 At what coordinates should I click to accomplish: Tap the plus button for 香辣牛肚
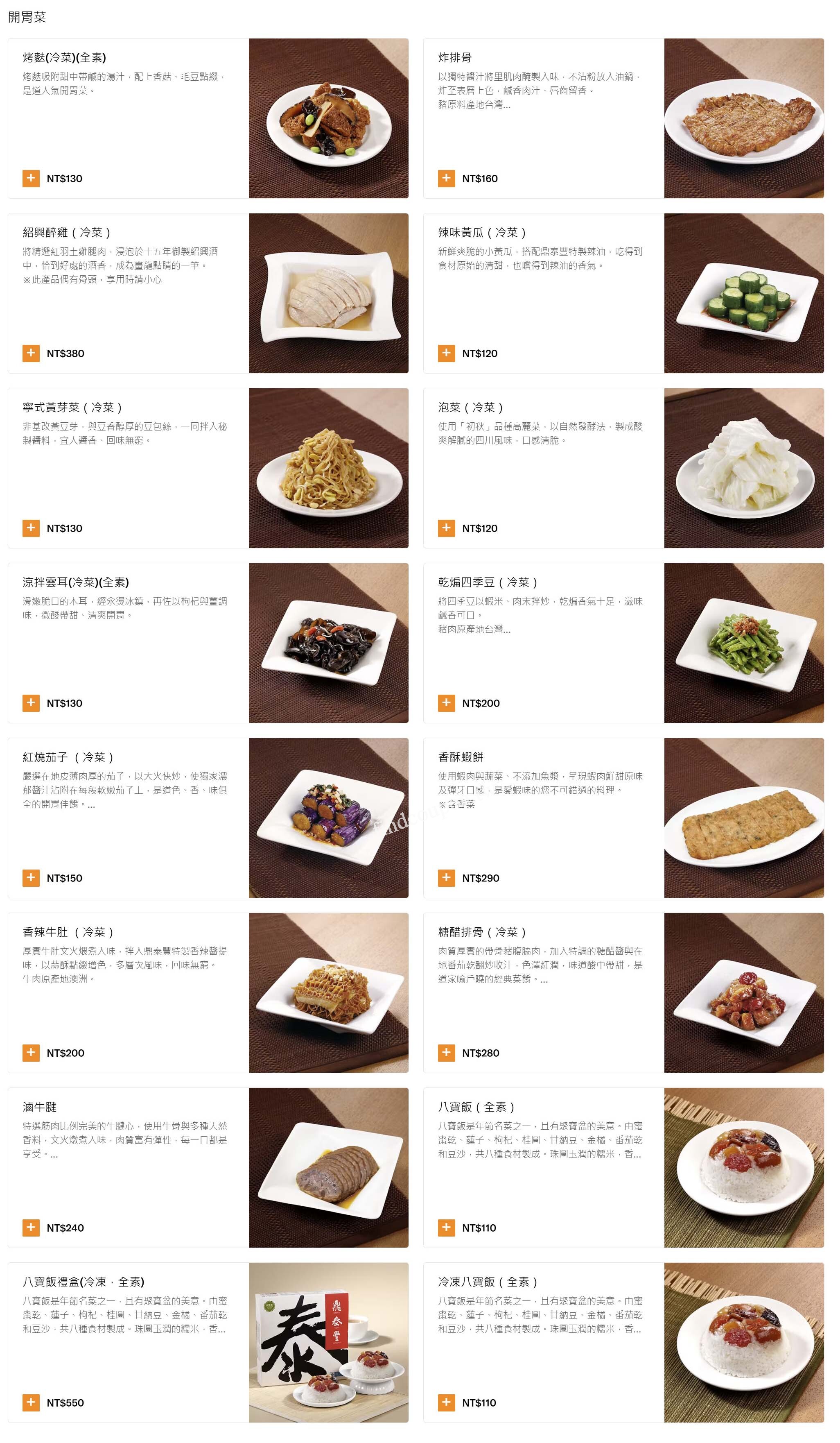[31, 1053]
